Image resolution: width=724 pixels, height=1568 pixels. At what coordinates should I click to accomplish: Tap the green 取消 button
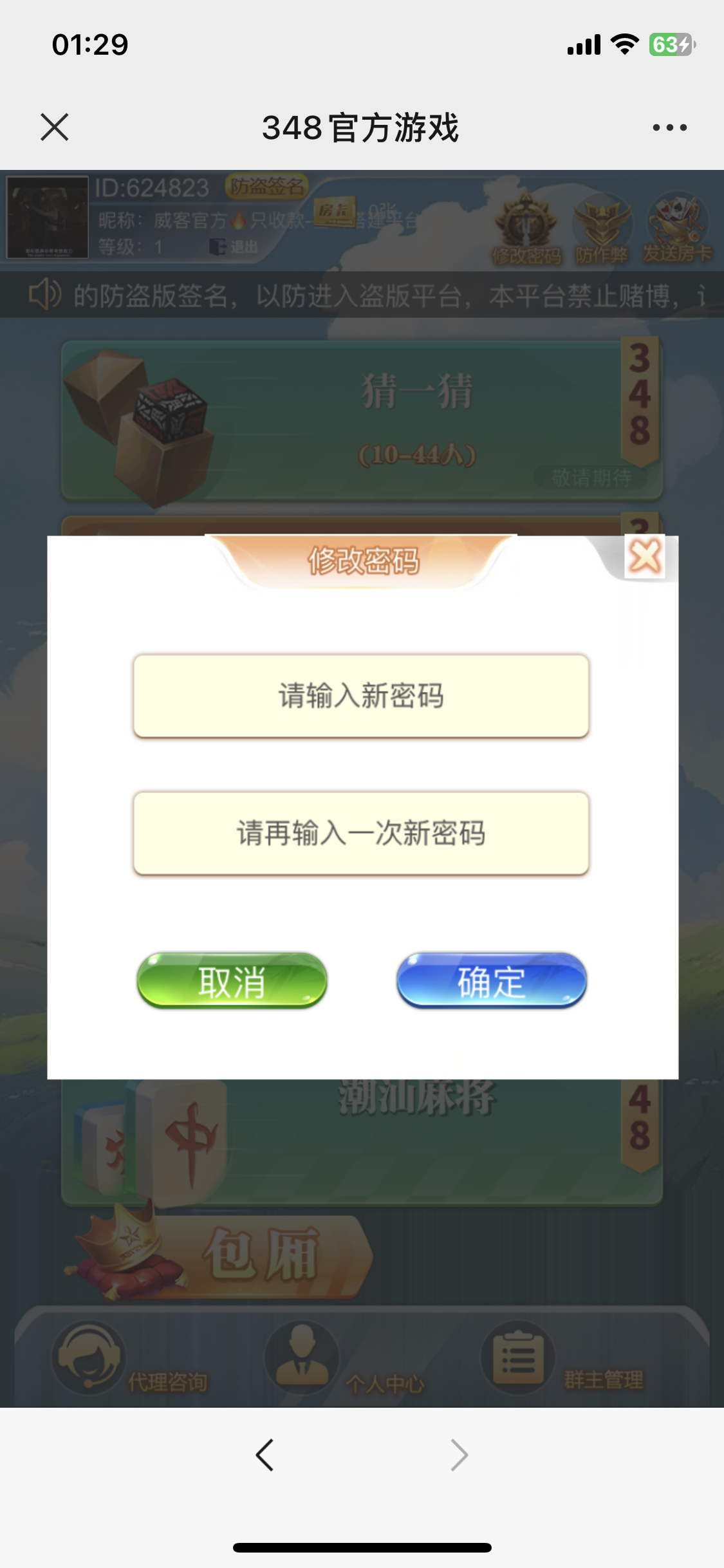[232, 981]
